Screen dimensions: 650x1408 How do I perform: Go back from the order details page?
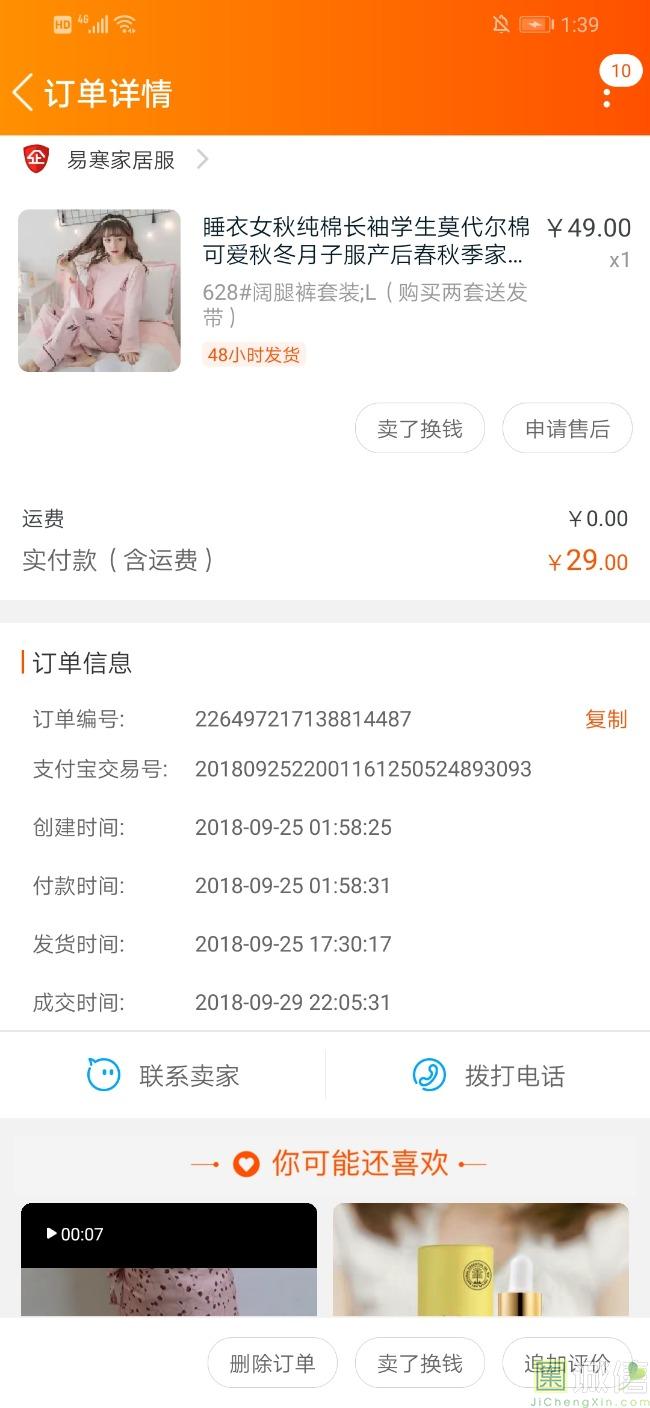point(24,93)
